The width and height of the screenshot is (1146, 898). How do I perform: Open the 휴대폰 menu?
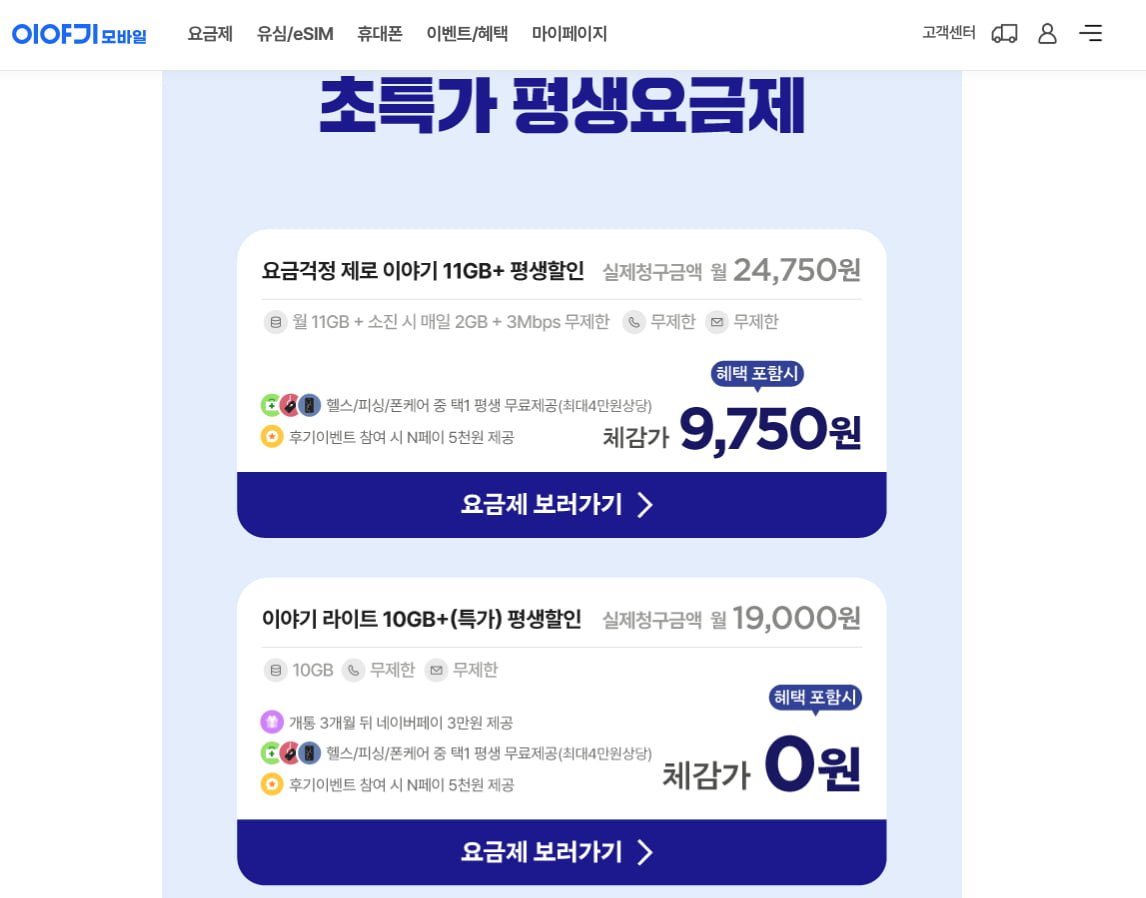[380, 34]
